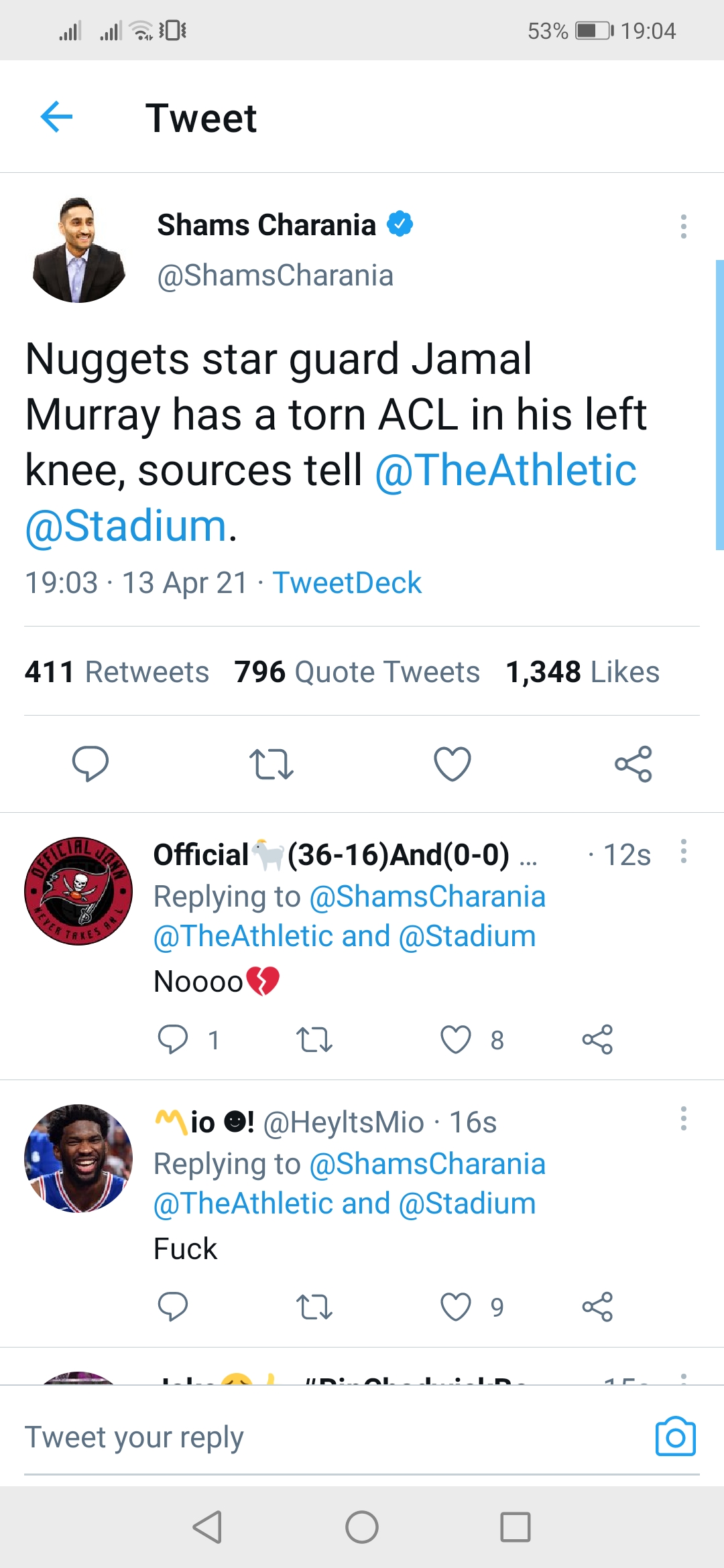This screenshot has height=1568, width=724.
Task: Open Shams Charania's profile picture
Action: [78, 251]
